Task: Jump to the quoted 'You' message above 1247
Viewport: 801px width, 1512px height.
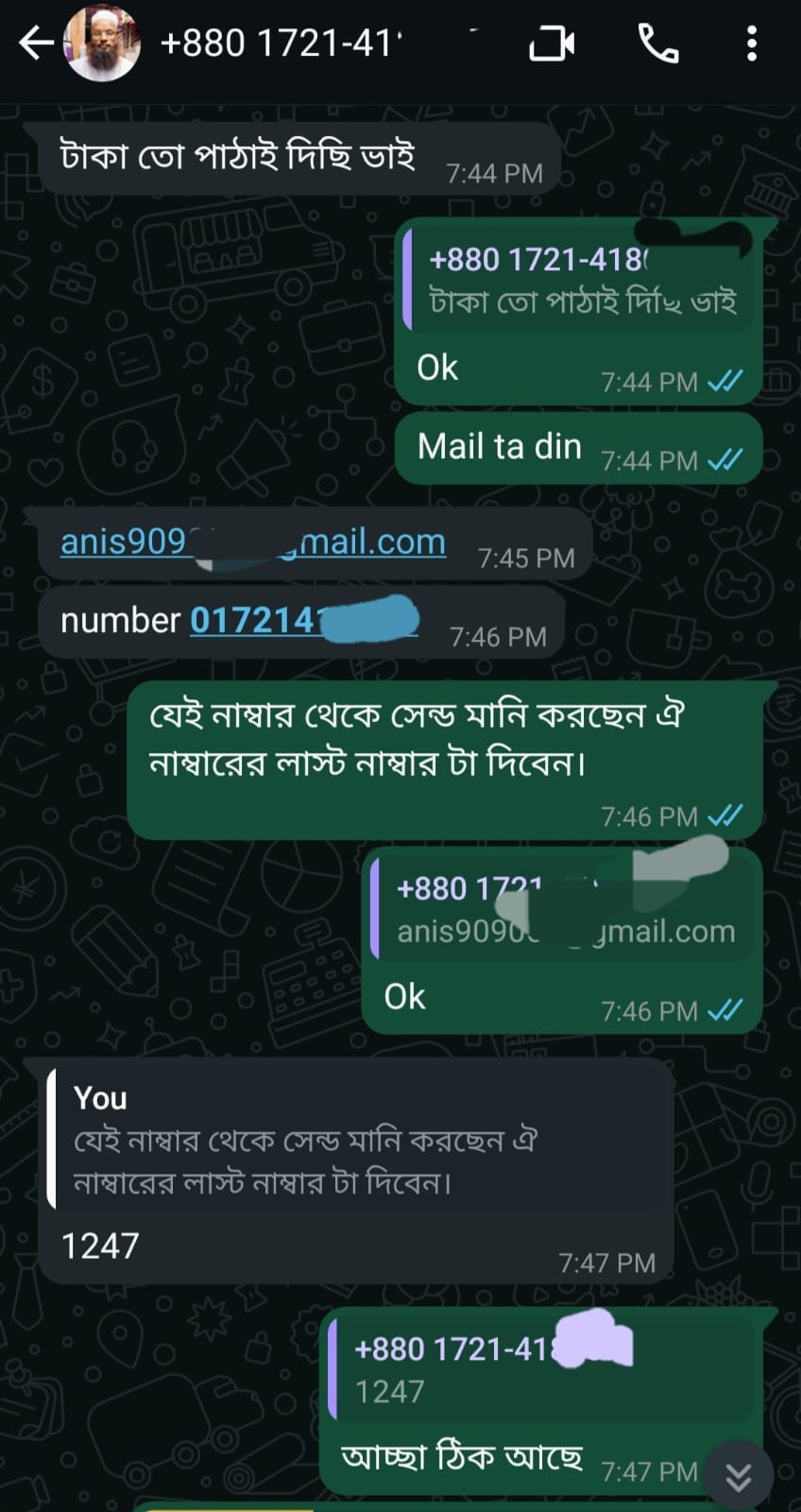Action: [x=358, y=1140]
